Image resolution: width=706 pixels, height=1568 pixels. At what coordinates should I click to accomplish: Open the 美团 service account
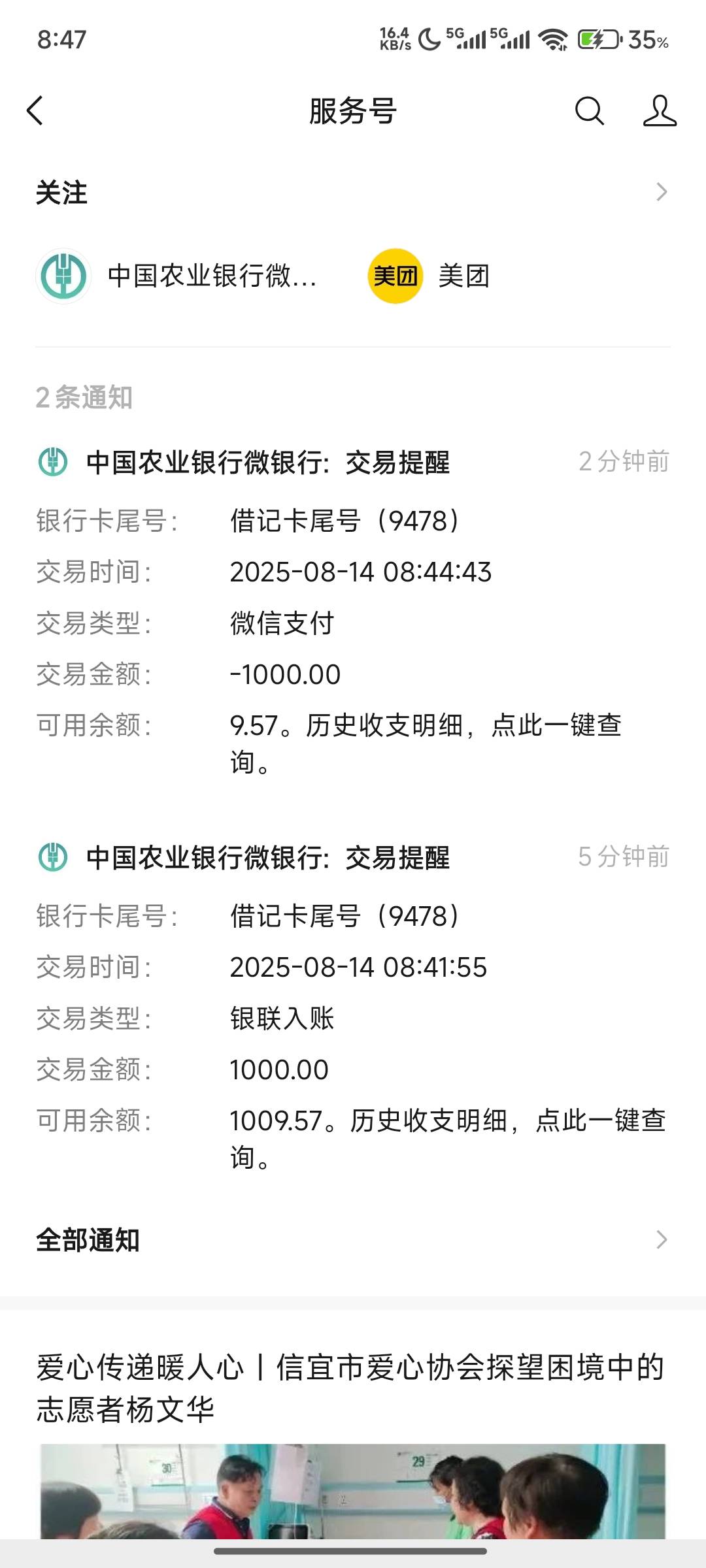tap(429, 276)
